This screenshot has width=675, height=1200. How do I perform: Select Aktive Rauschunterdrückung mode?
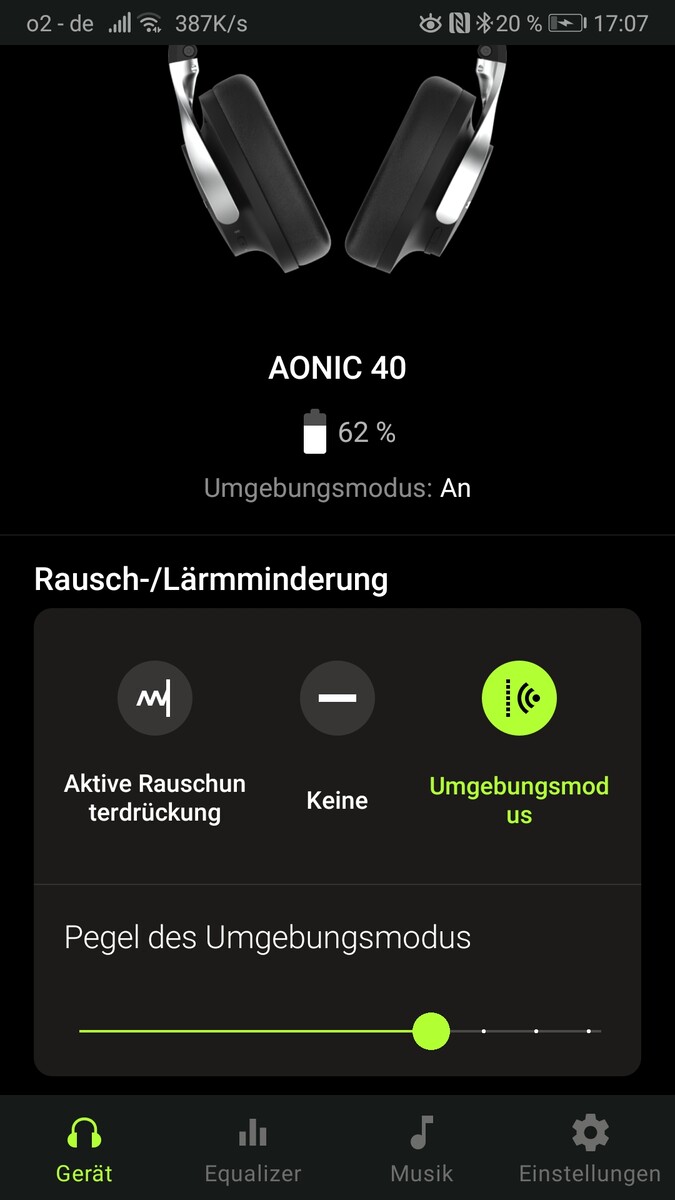coord(154,698)
